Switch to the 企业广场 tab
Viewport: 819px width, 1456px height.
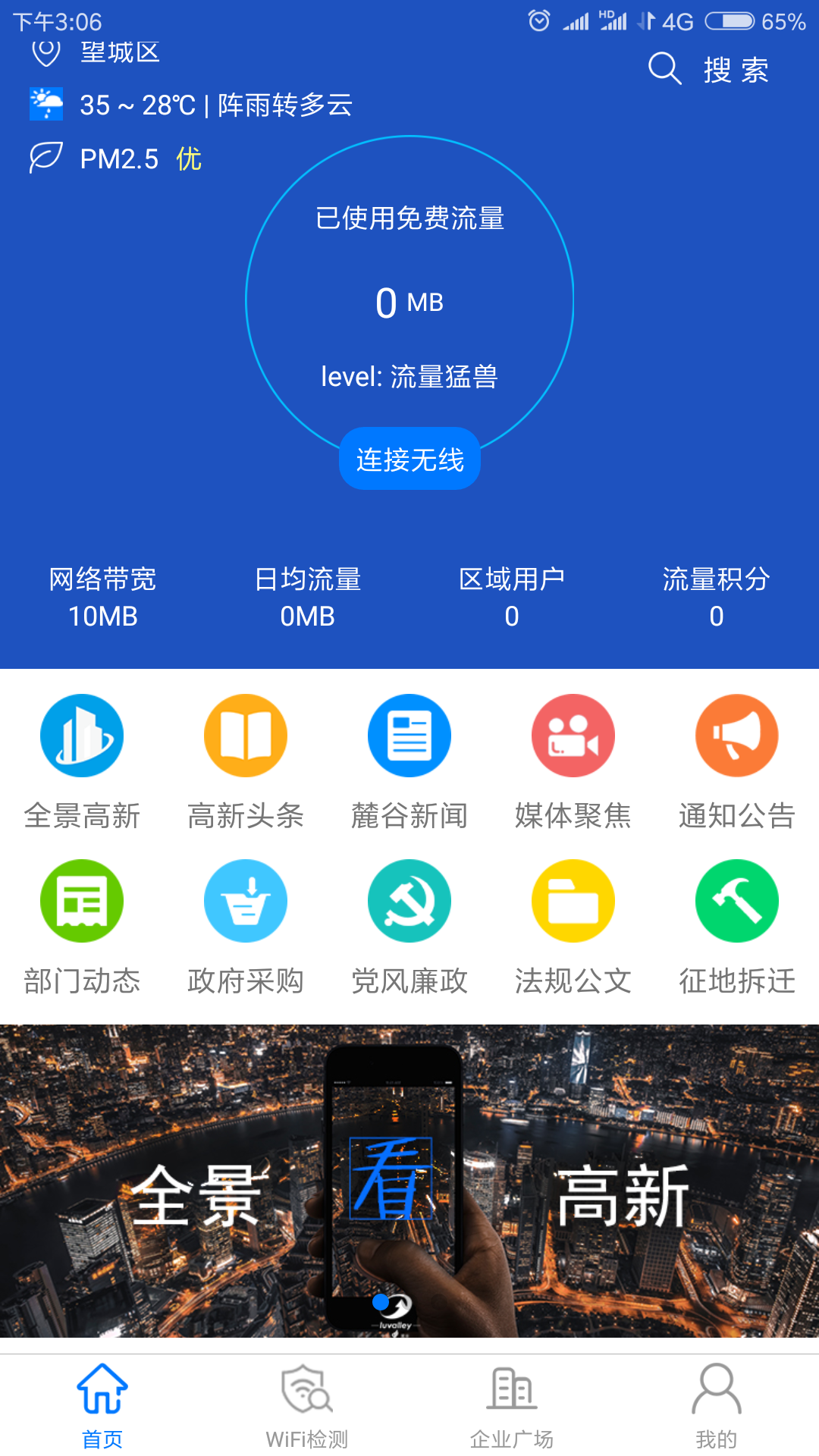512,1405
